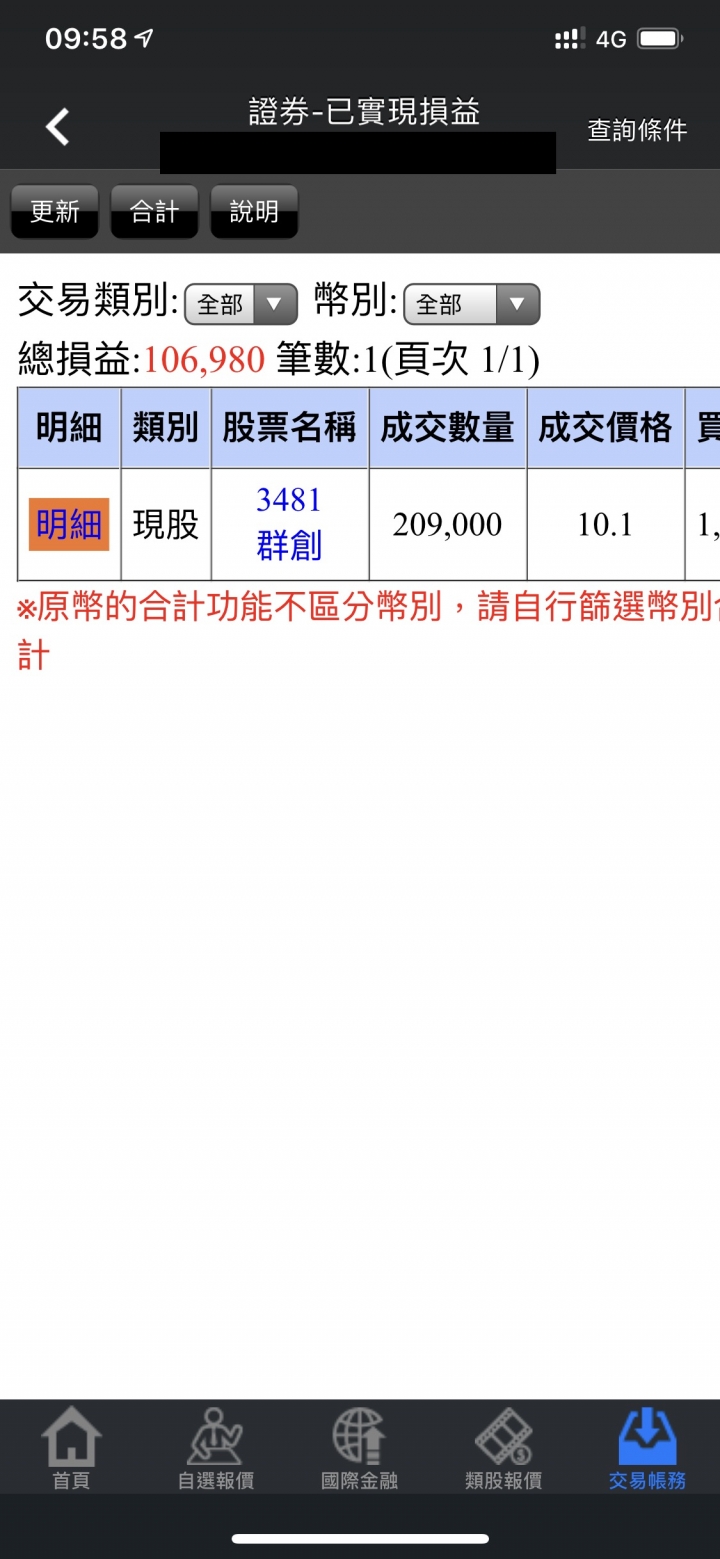Image resolution: width=720 pixels, height=1559 pixels.
Task: Switch to the 類股報價 tab
Action: 503,1448
